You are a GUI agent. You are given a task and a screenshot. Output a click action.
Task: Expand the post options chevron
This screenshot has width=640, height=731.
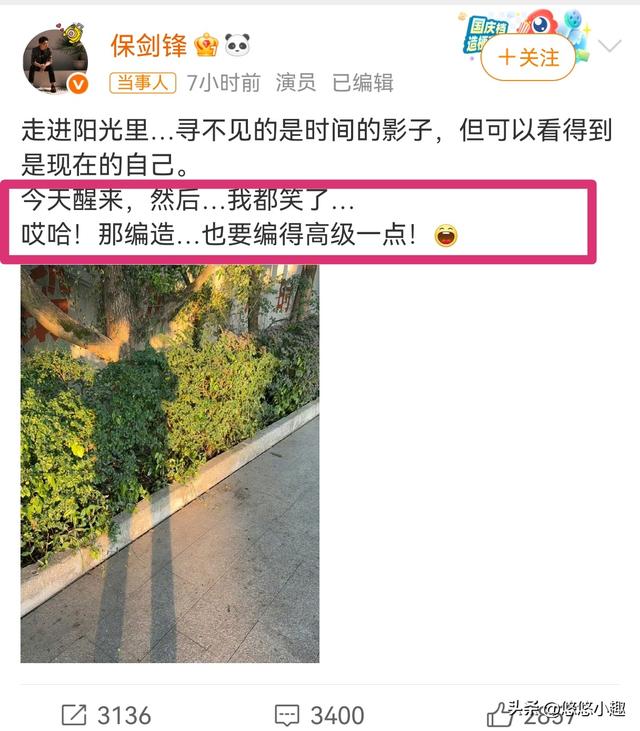point(608,46)
